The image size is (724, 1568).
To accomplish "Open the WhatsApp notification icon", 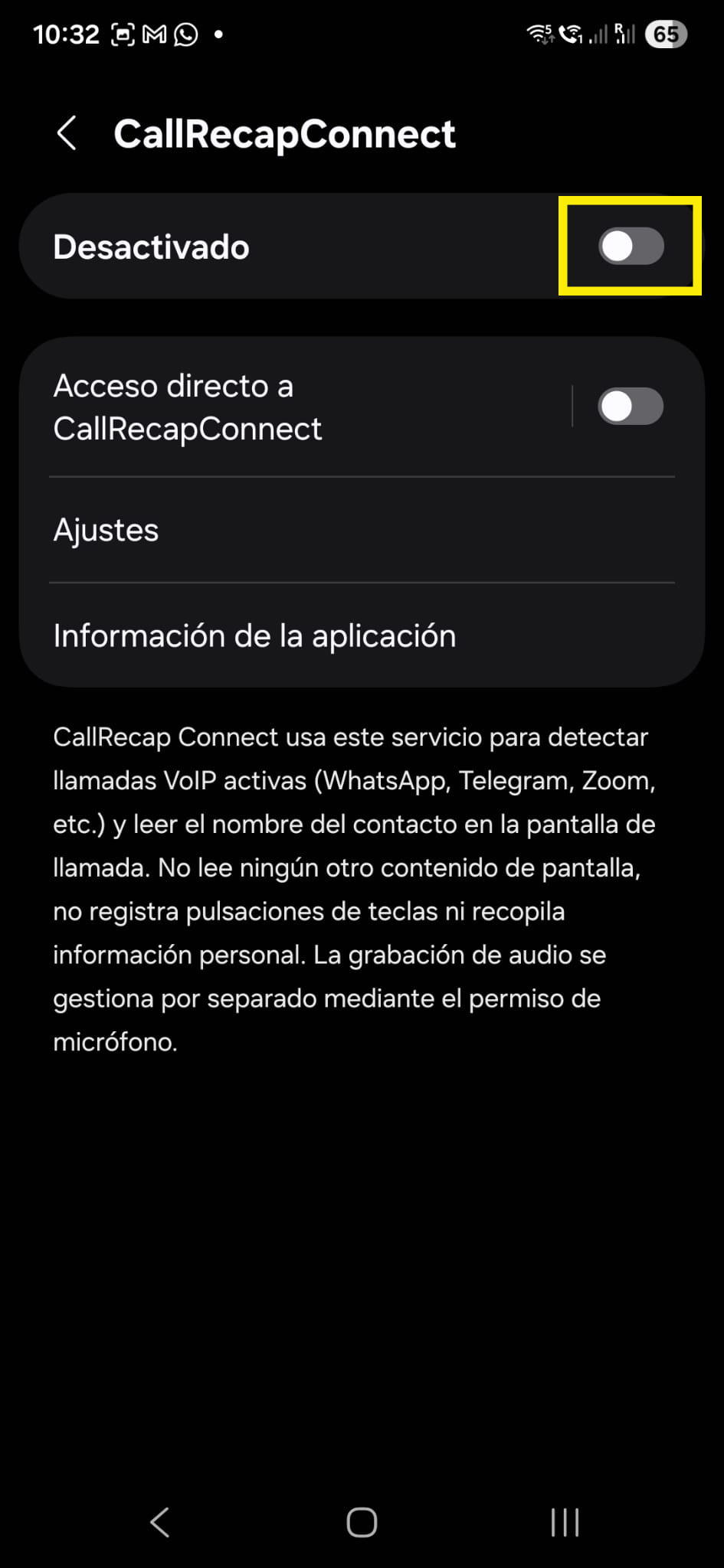I will (x=186, y=33).
